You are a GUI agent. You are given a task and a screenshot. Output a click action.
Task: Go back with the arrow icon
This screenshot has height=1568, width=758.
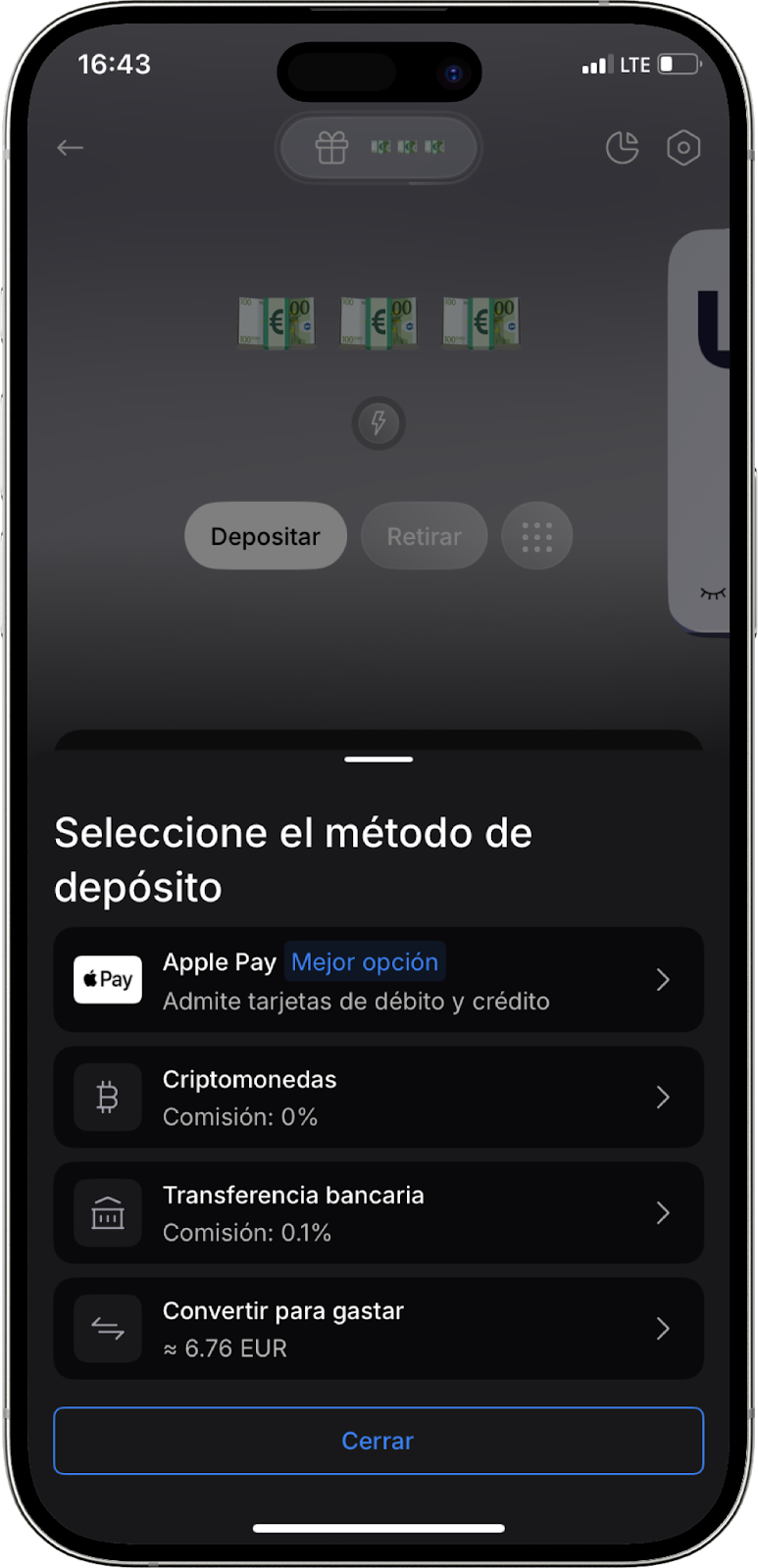71,148
